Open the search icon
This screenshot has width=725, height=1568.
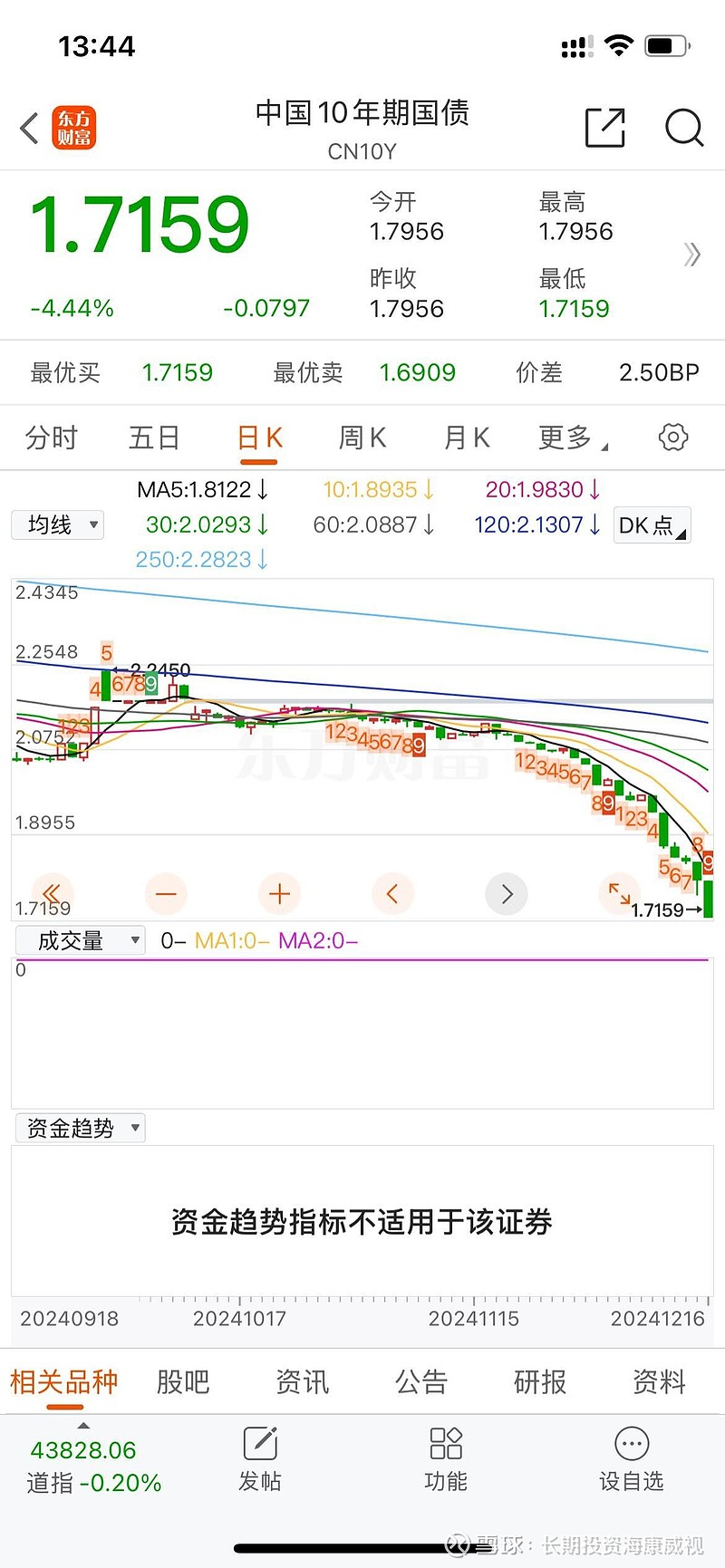(x=684, y=129)
